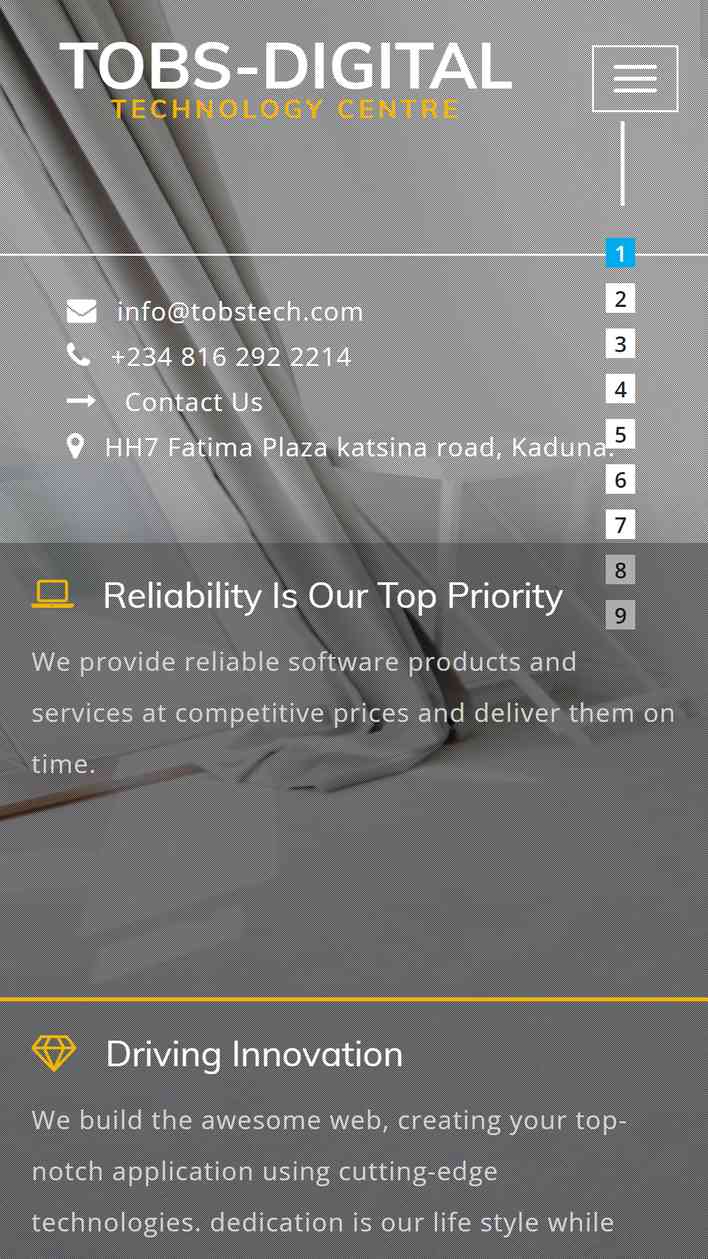Viewport: 708px width, 1259px height.
Task: Select page indicator number 4
Action: pyautogui.click(x=620, y=389)
